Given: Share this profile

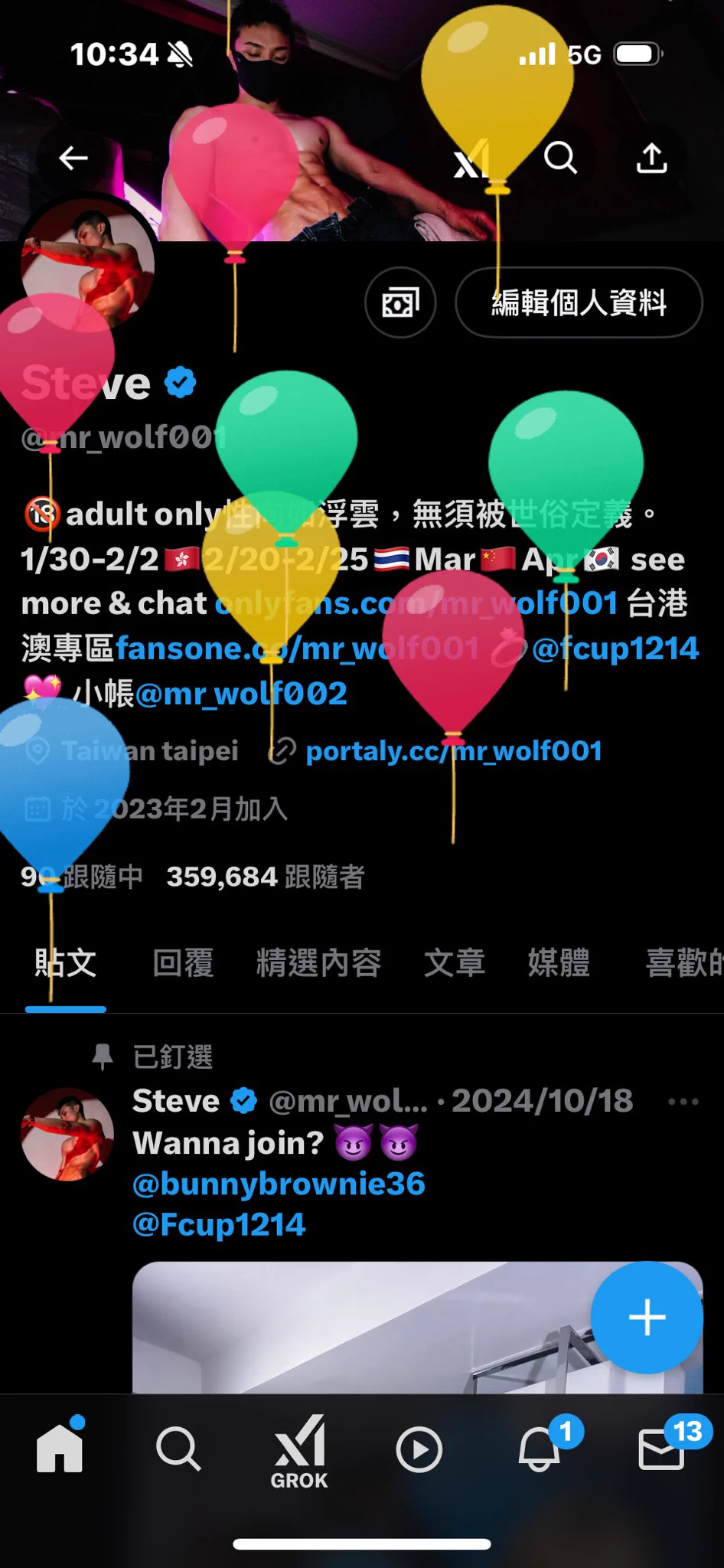Looking at the screenshot, I should point(652,158).
